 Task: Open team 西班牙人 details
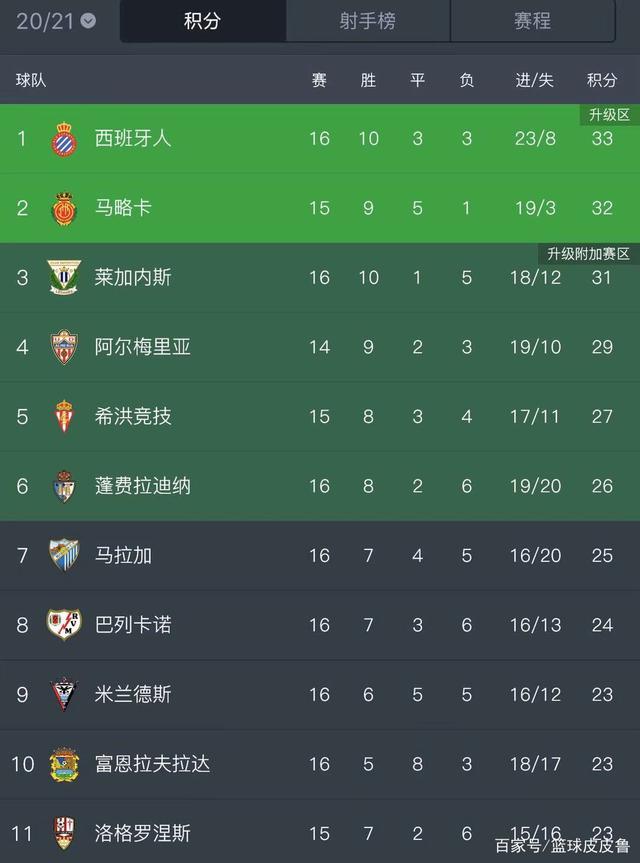tap(133, 138)
